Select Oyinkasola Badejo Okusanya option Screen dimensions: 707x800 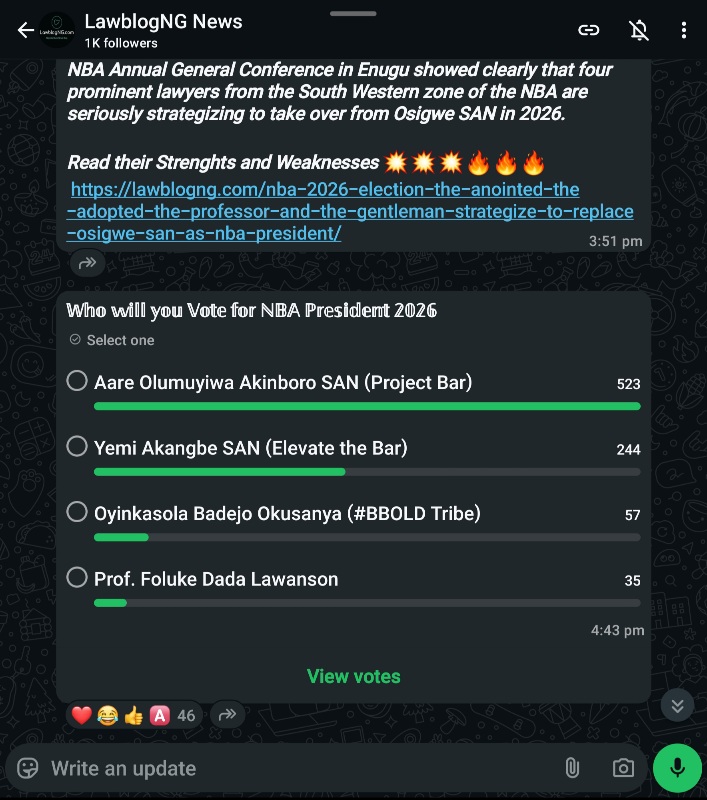[77, 513]
